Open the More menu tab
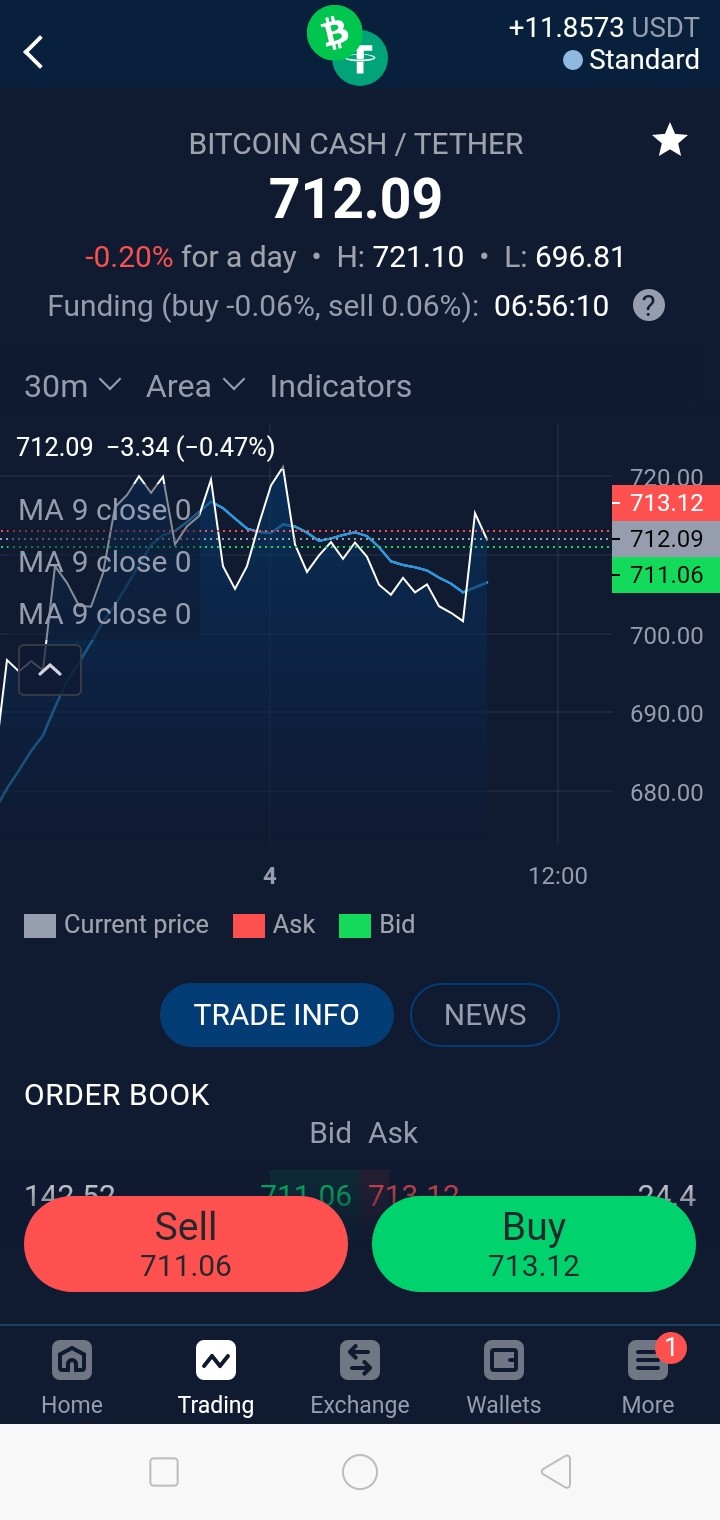720x1520 pixels. click(x=648, y=1377)
